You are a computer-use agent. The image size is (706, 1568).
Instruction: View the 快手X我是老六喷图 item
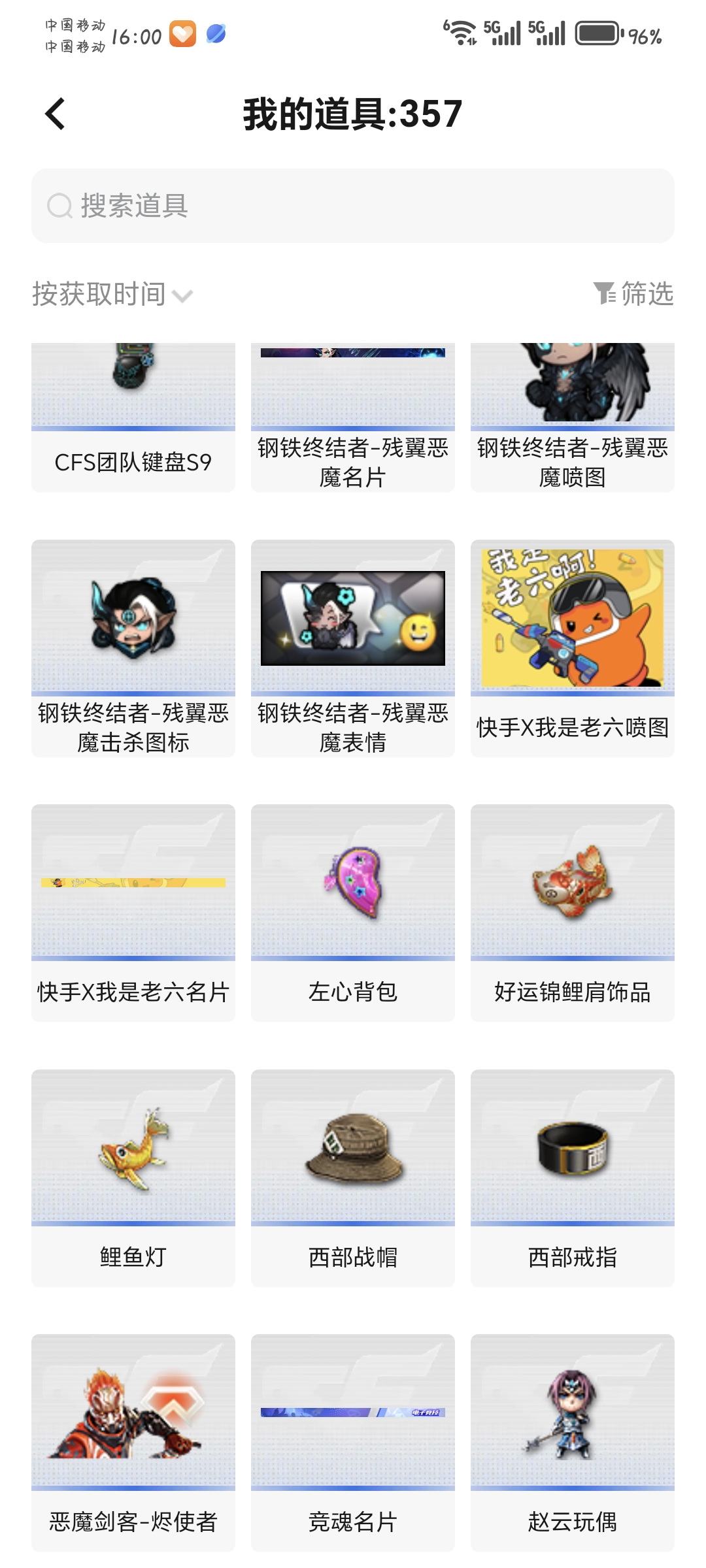click(x=573, y=648)
